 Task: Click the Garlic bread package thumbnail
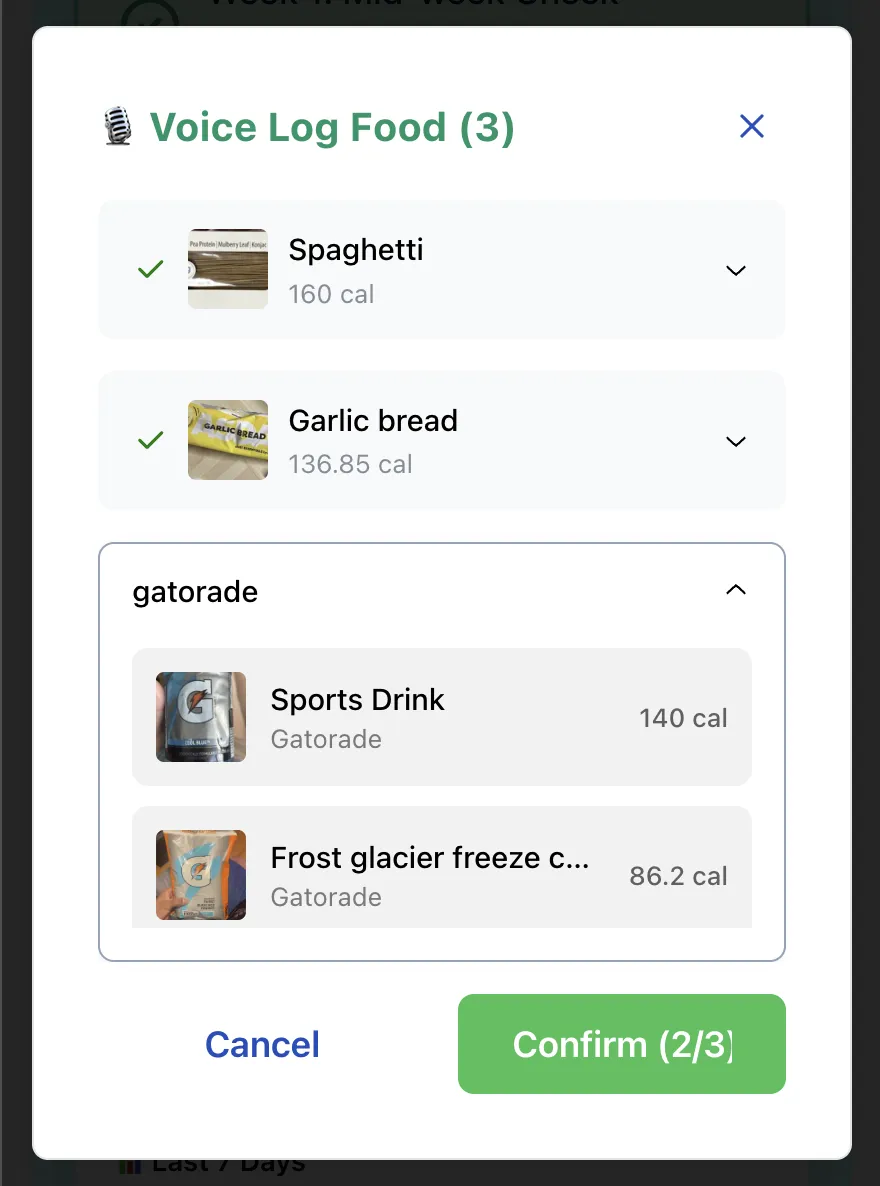point(228,440)
